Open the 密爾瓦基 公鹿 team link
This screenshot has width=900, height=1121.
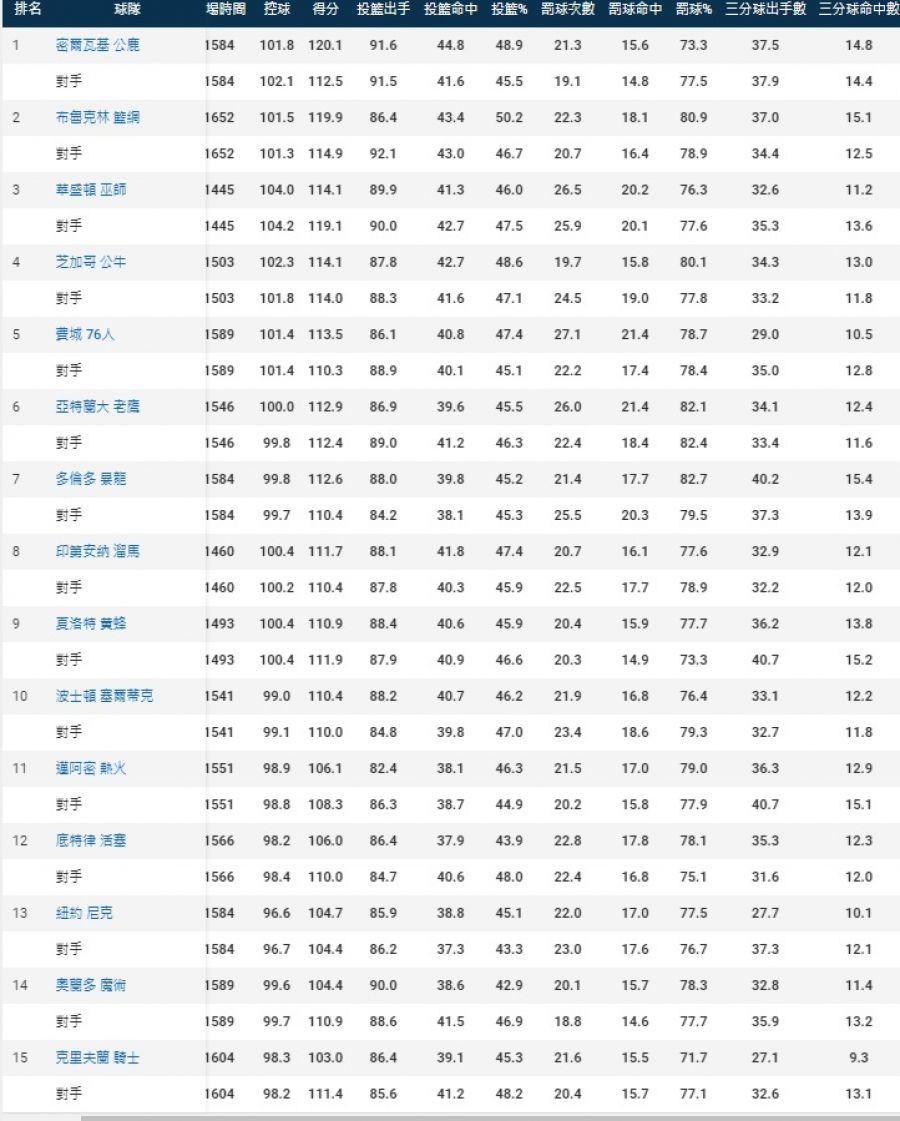pos(97,45)
